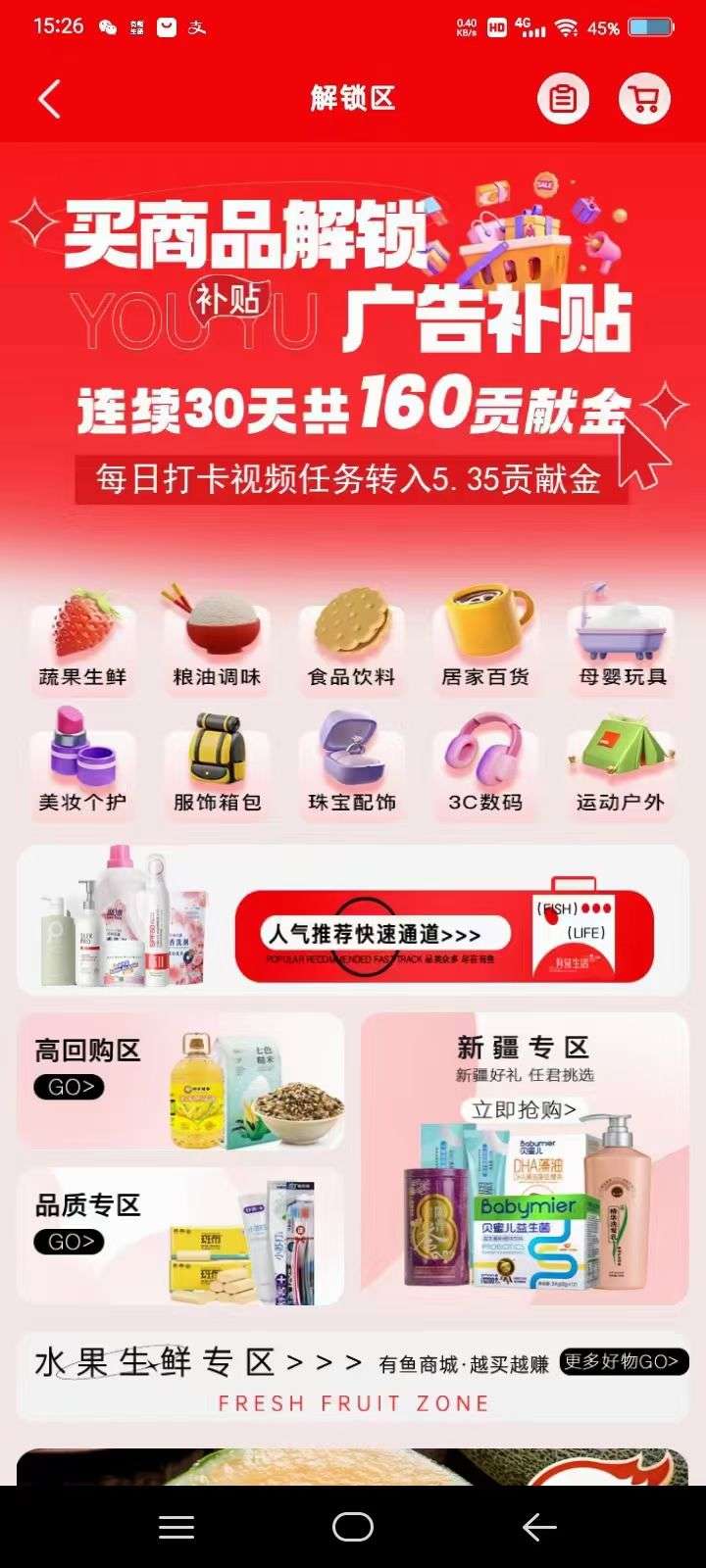Viewport: 706px width, 1568px height.
Task: Open the 人气推荐快速通道 banner
Action: (x=445, y=935)
